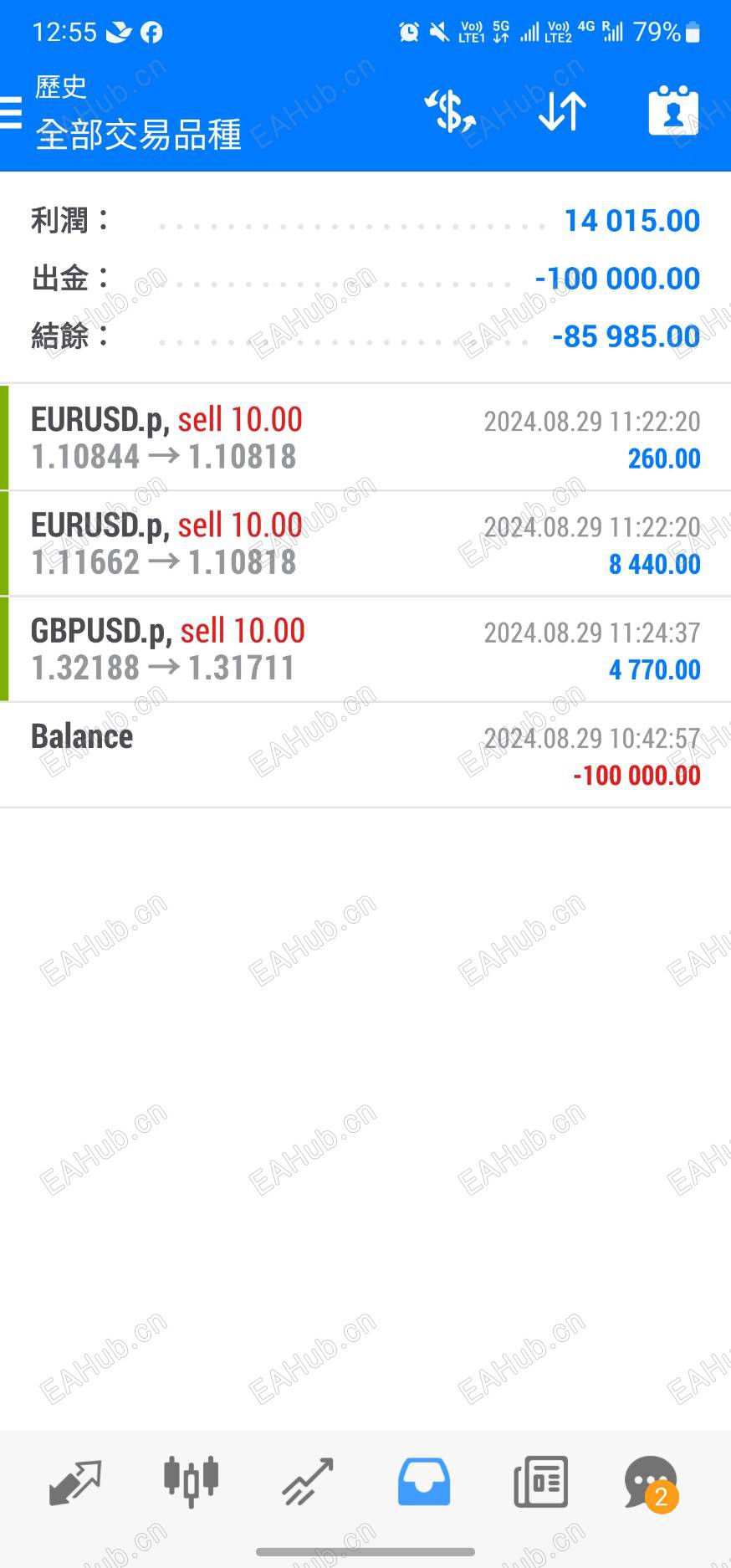Image resolution: width=731 pixels, height=1568 pixels.
Task: Switch to the Trade tab
Action: click(307, 1482)
